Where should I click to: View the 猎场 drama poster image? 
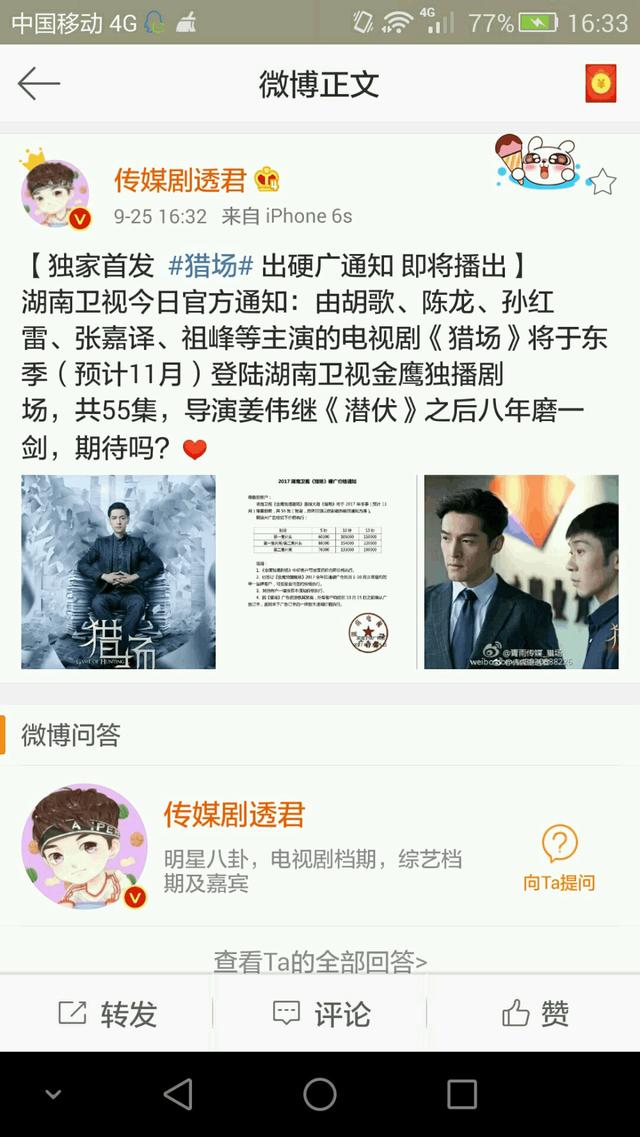coord(118,571)
